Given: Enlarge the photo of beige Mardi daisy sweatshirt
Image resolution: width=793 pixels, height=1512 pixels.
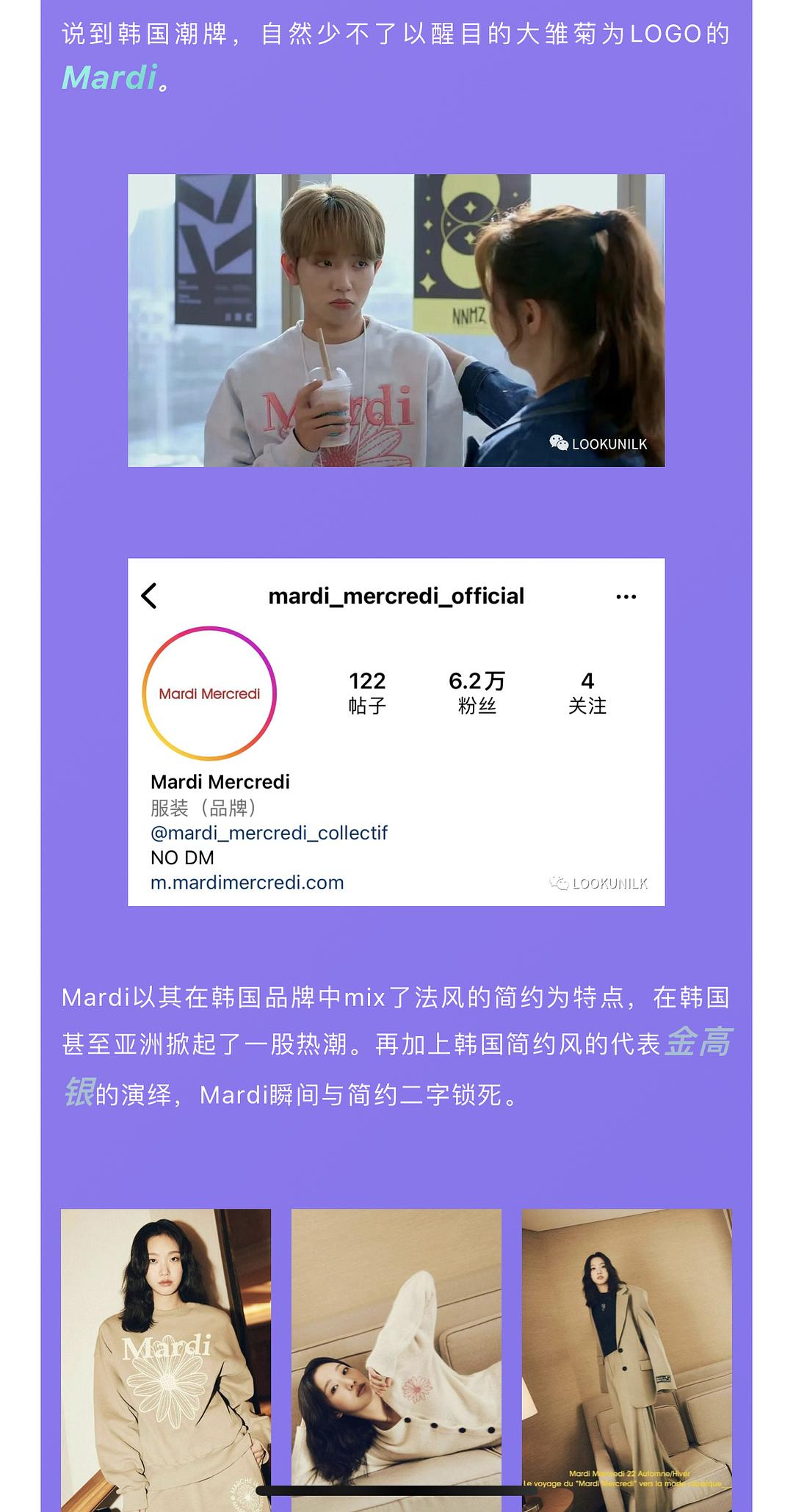Looking at the screenshot, I should [x=166, y=1357].
